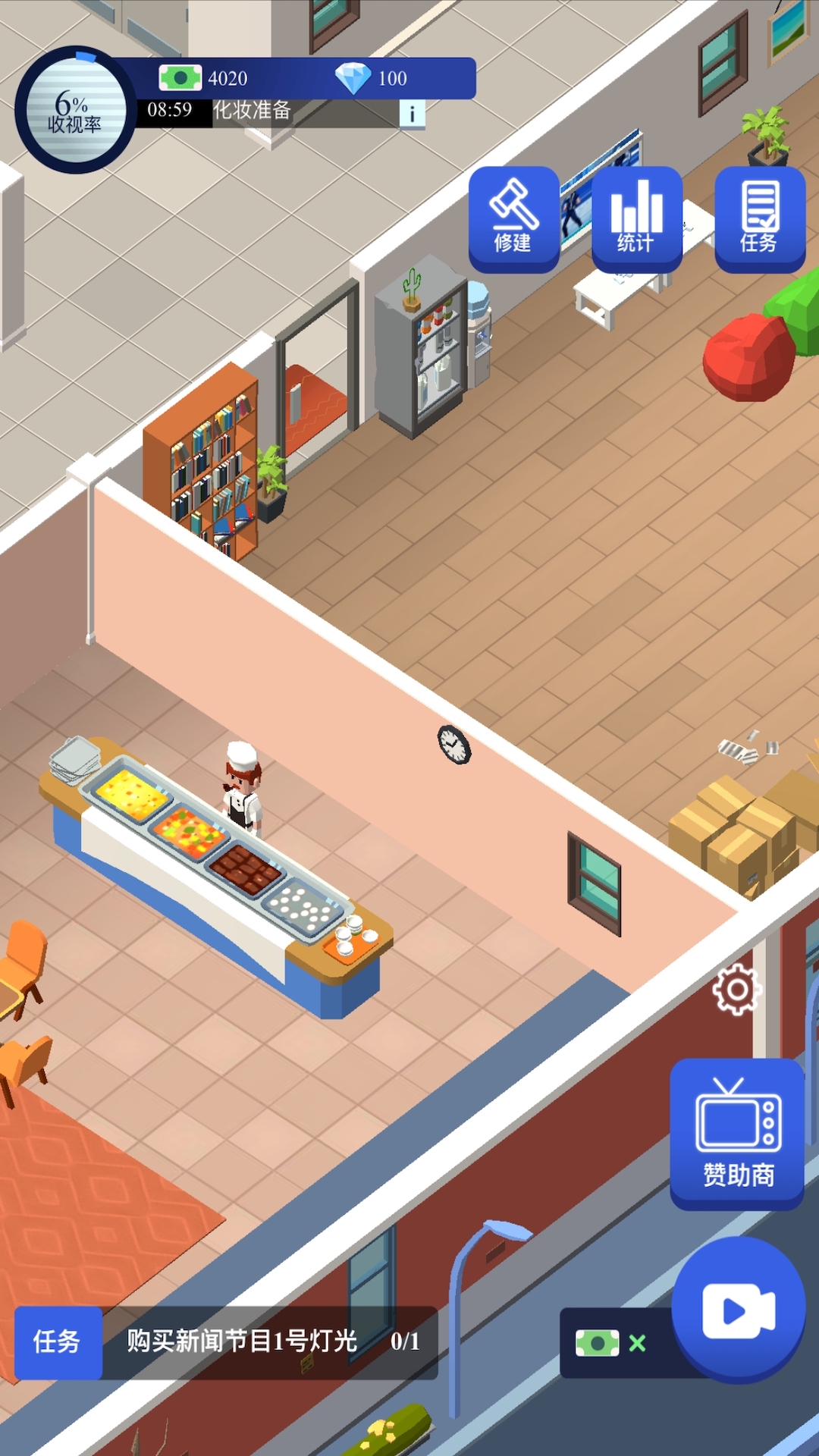819x1456 pixels.
Task: Open the 统计 statistics panel
Action: point(636,218)
